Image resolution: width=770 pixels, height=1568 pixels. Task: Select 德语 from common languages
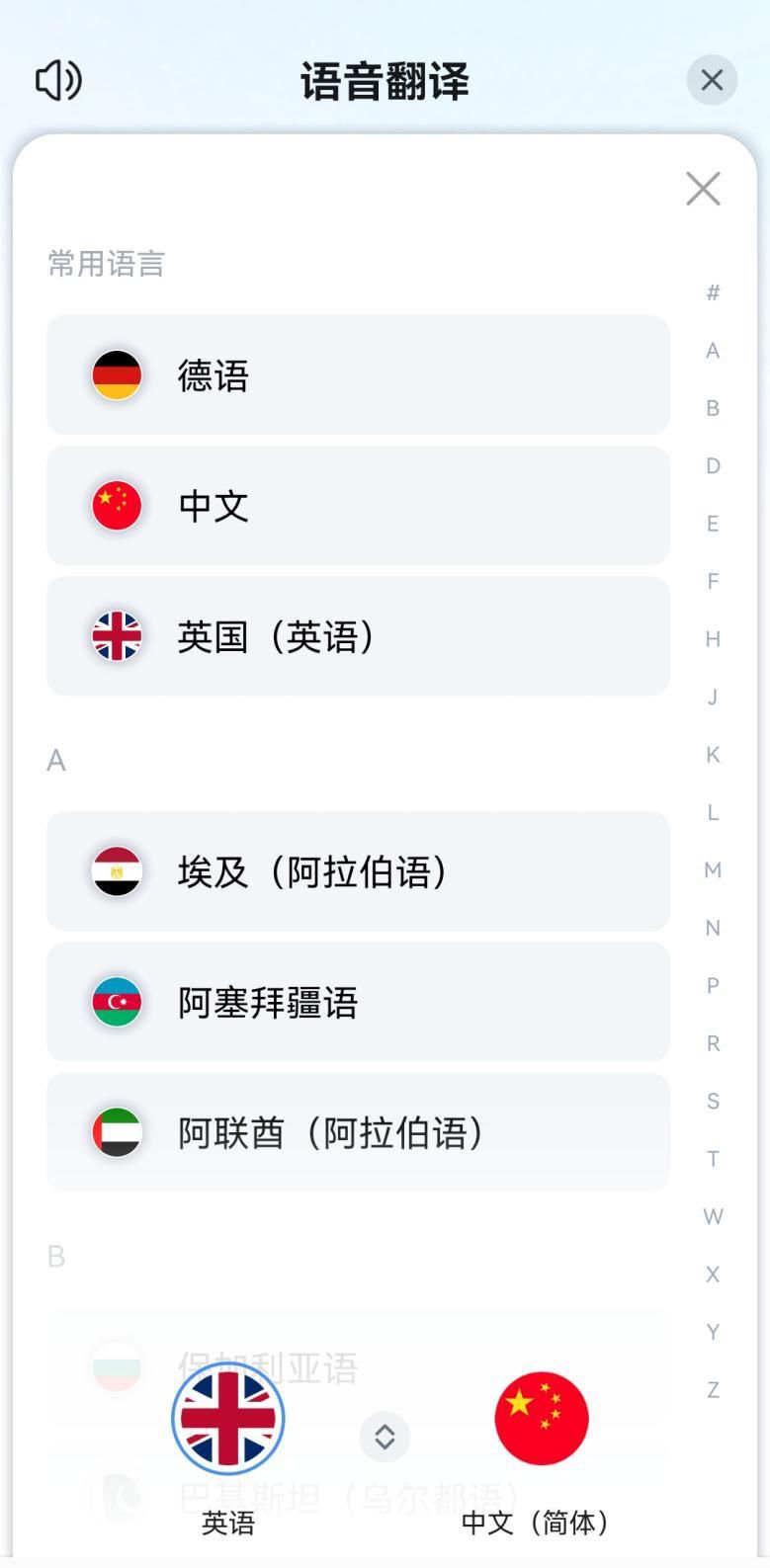click(x=358, y=374)
